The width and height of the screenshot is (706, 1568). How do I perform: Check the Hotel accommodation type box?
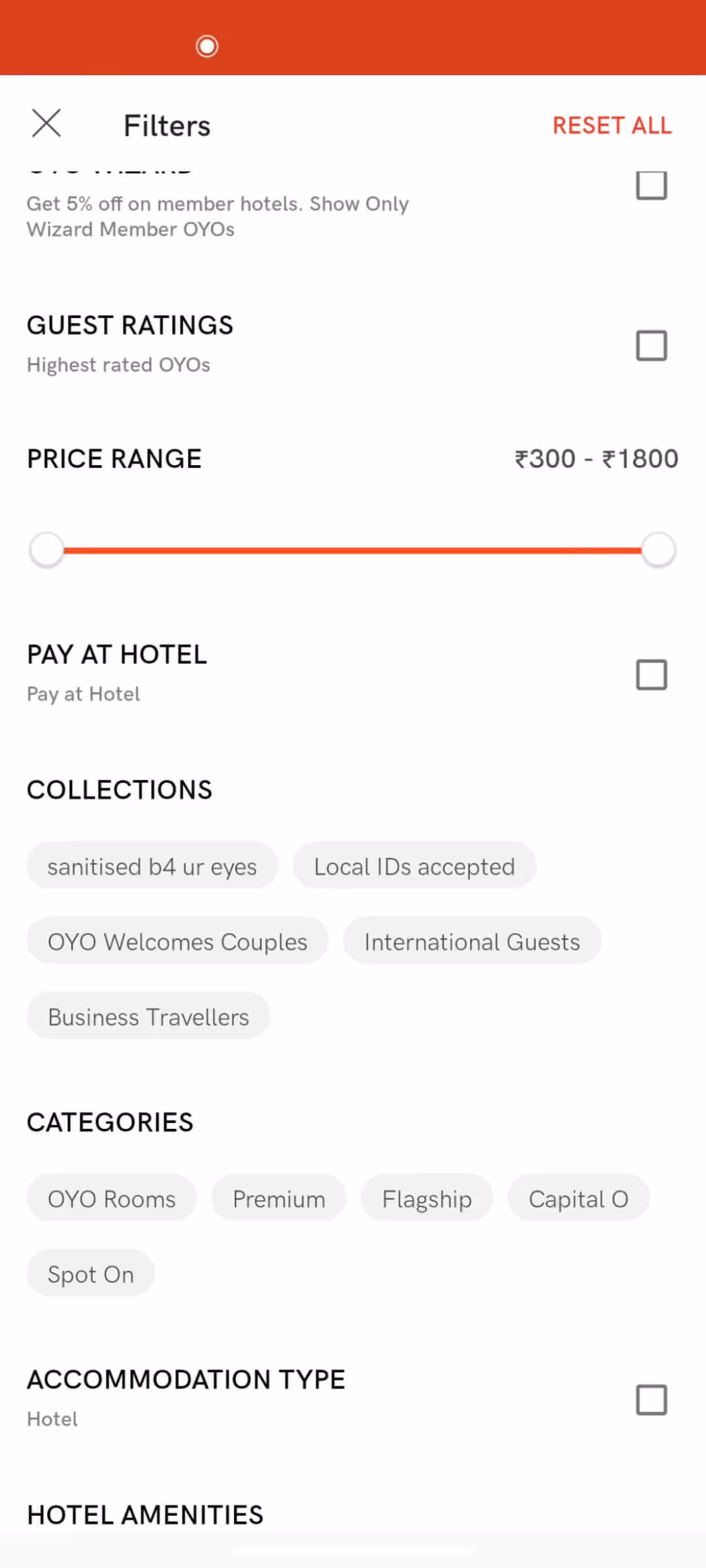coord(651,1399)
